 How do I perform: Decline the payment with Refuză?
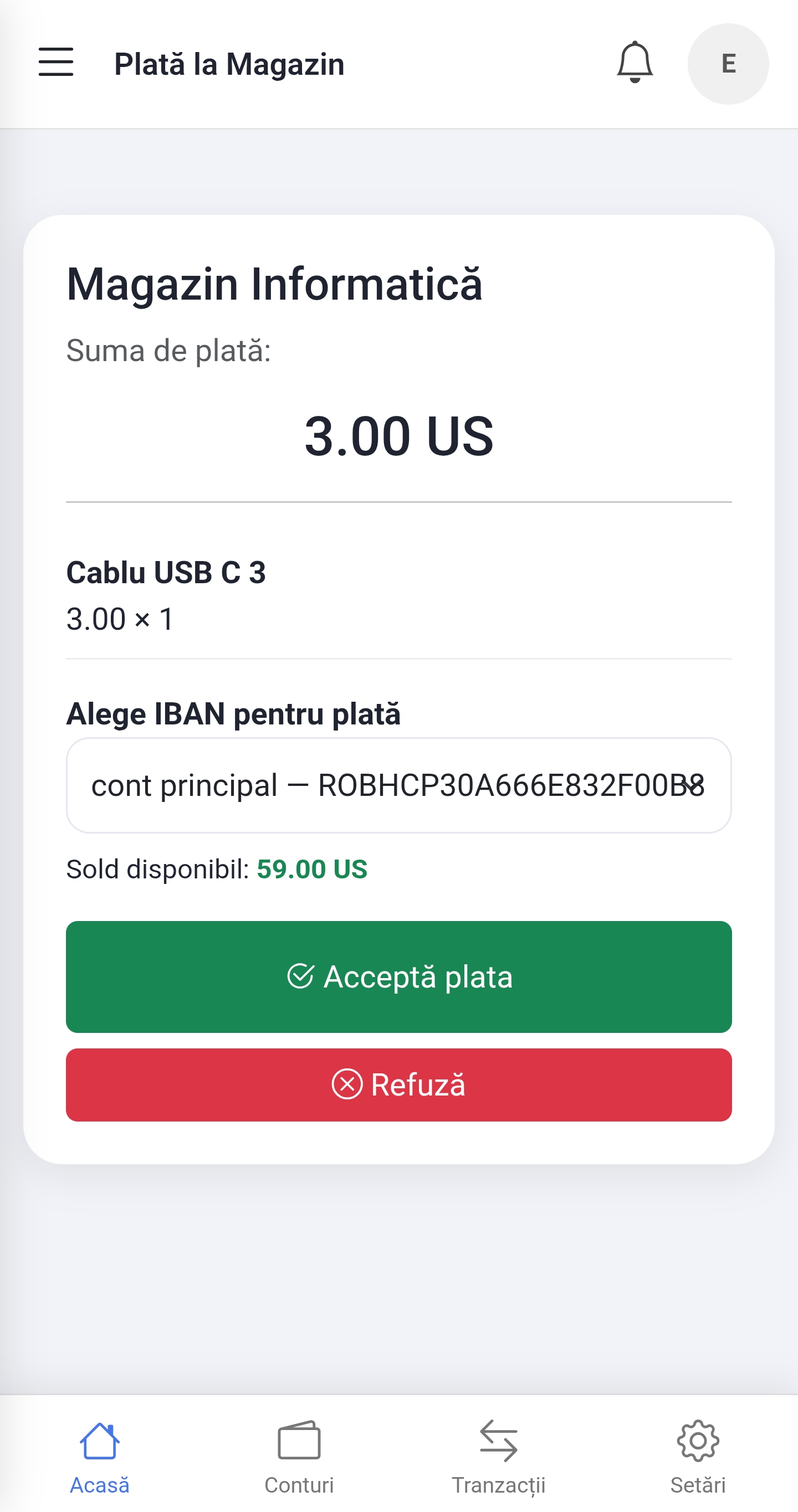click(x=398, y=1084)
